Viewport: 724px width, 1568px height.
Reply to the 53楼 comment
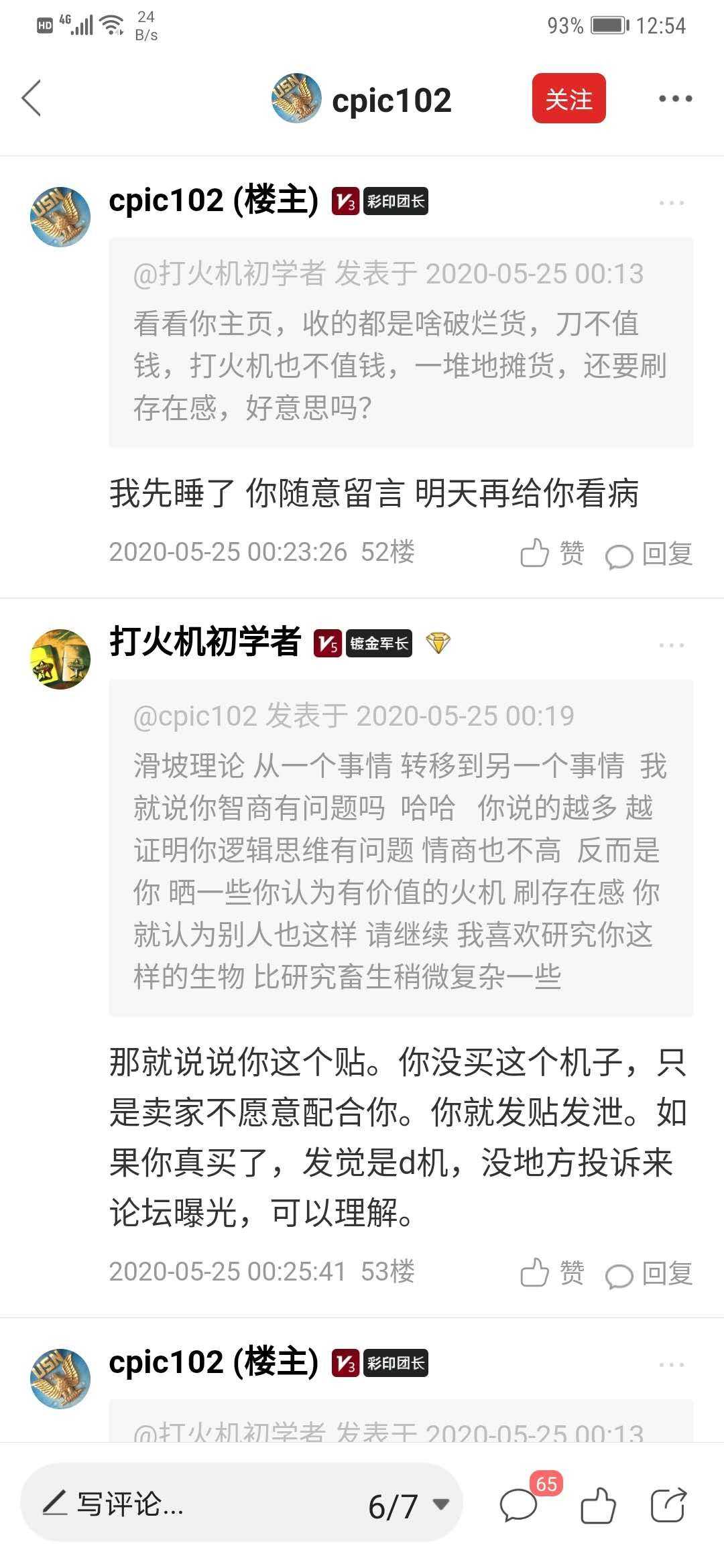[649, 1273]
